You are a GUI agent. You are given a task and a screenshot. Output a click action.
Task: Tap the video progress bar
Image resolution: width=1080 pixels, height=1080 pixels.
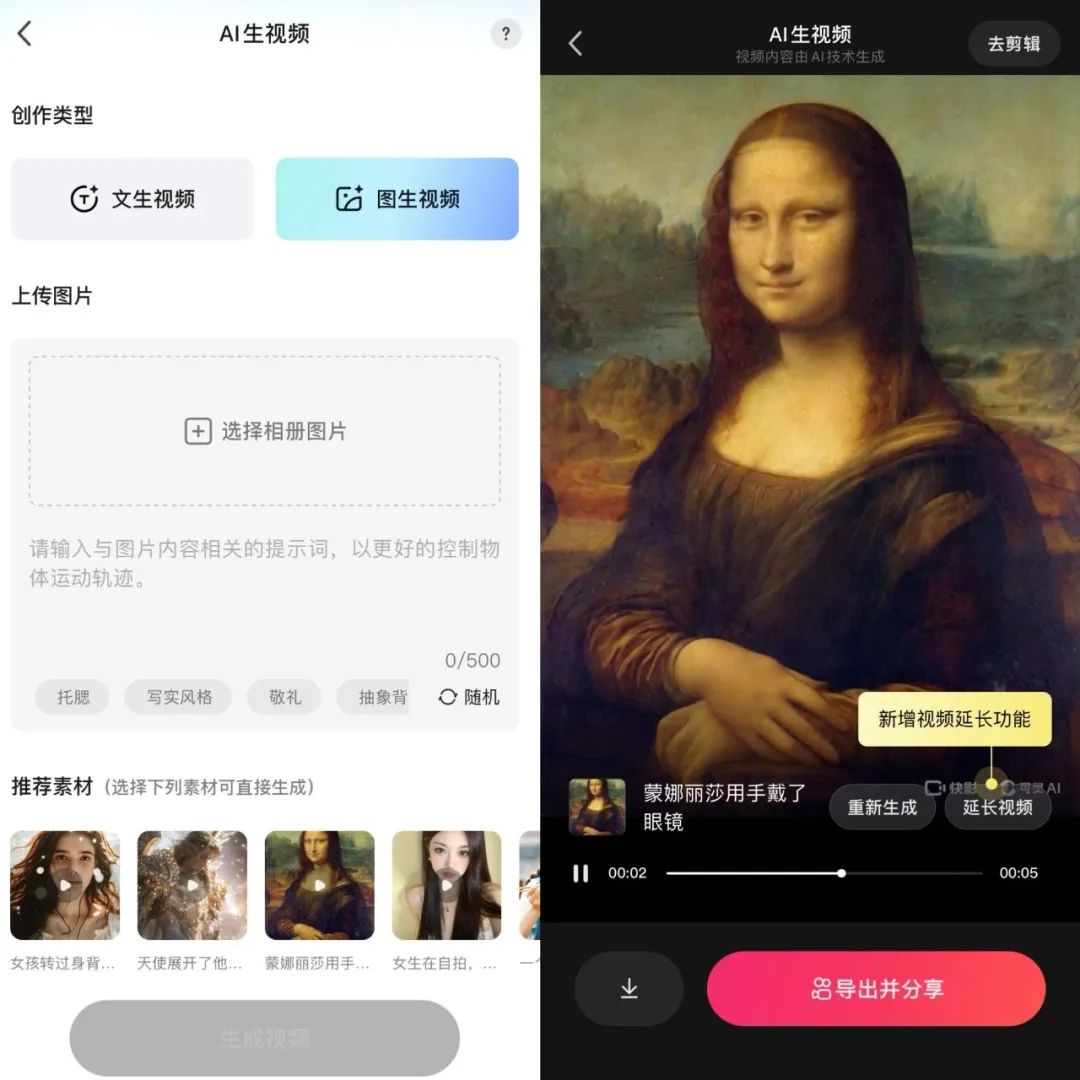824,873
